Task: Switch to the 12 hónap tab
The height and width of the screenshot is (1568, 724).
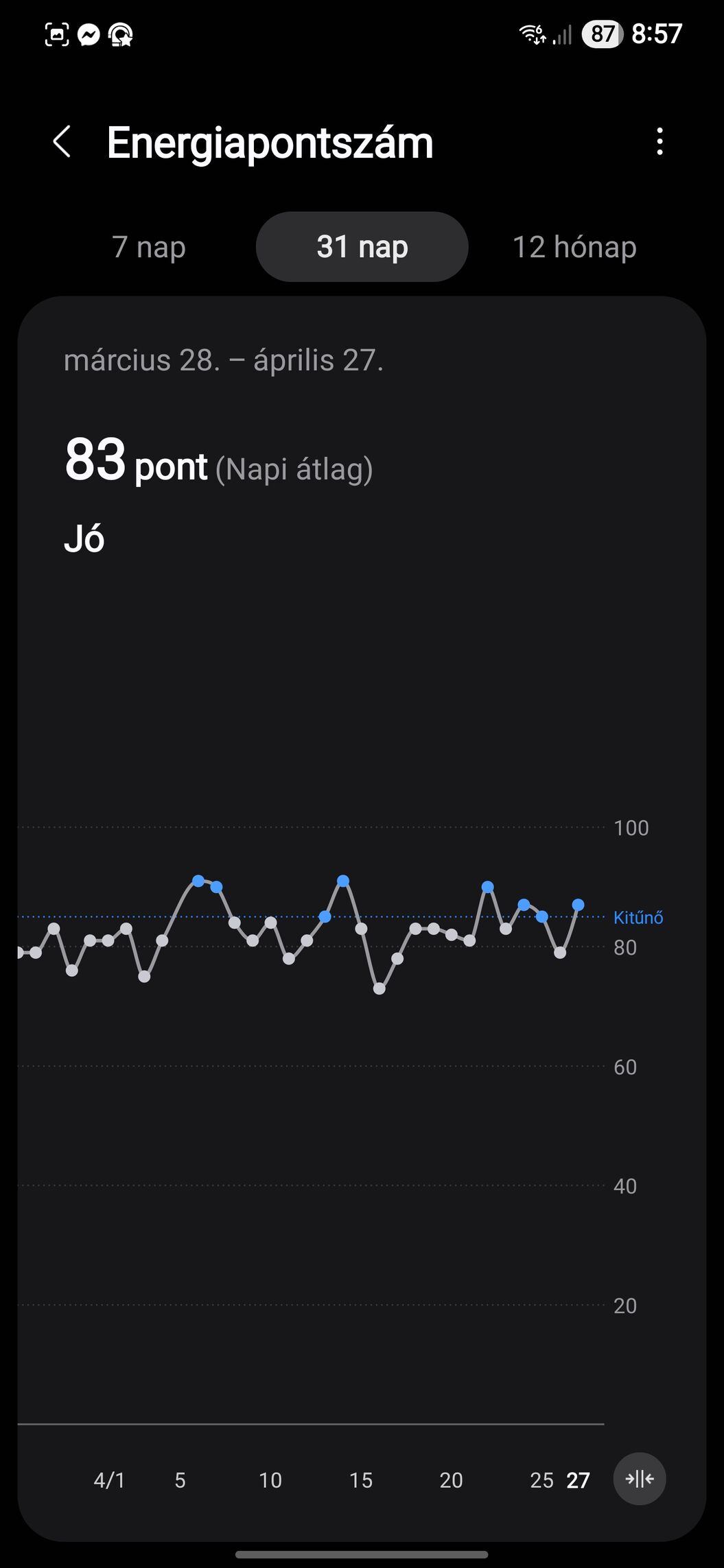Action: tap(574, 247)
